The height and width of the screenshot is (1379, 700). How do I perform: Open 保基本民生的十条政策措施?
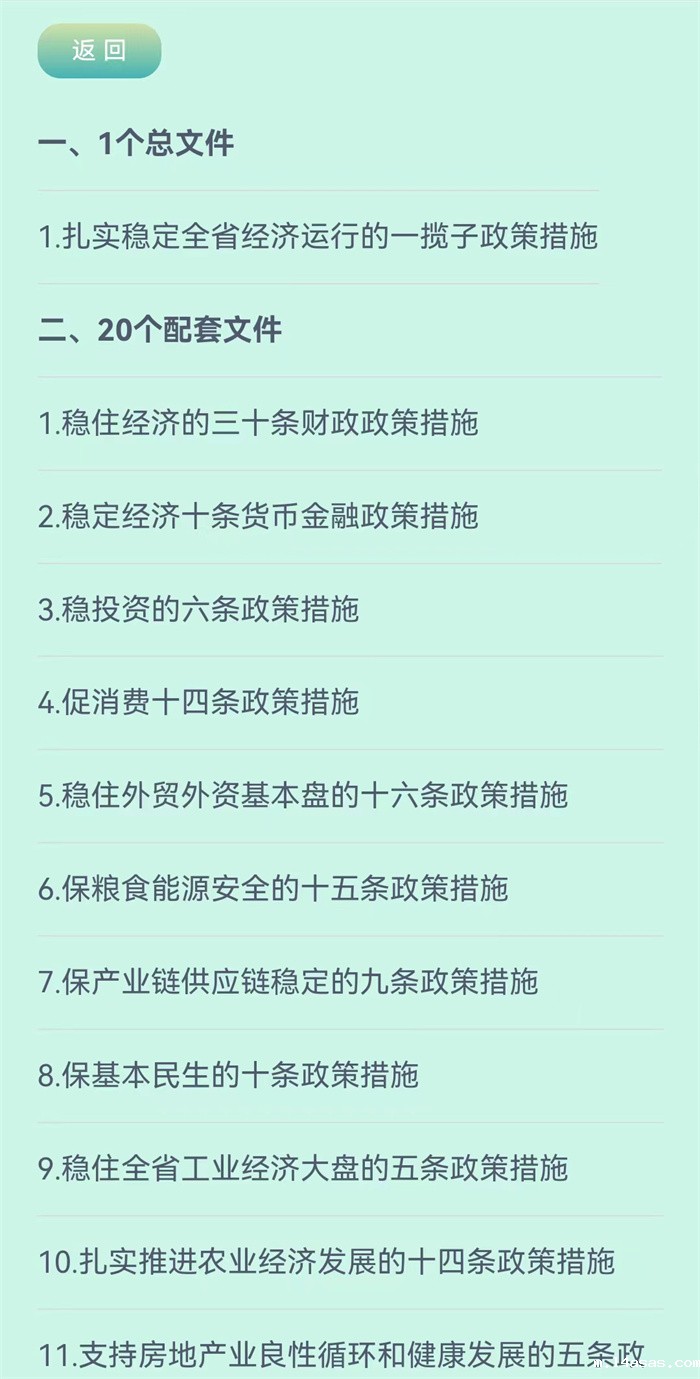228,1075
